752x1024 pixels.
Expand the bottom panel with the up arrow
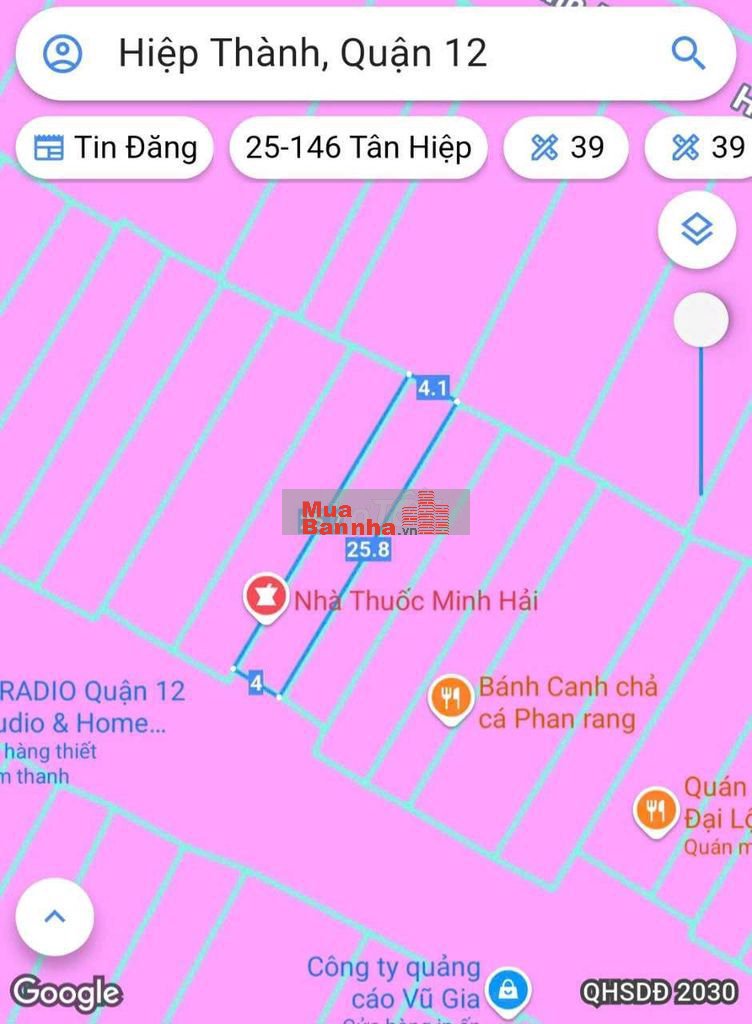pyautogui.click(x=55, y=915)
